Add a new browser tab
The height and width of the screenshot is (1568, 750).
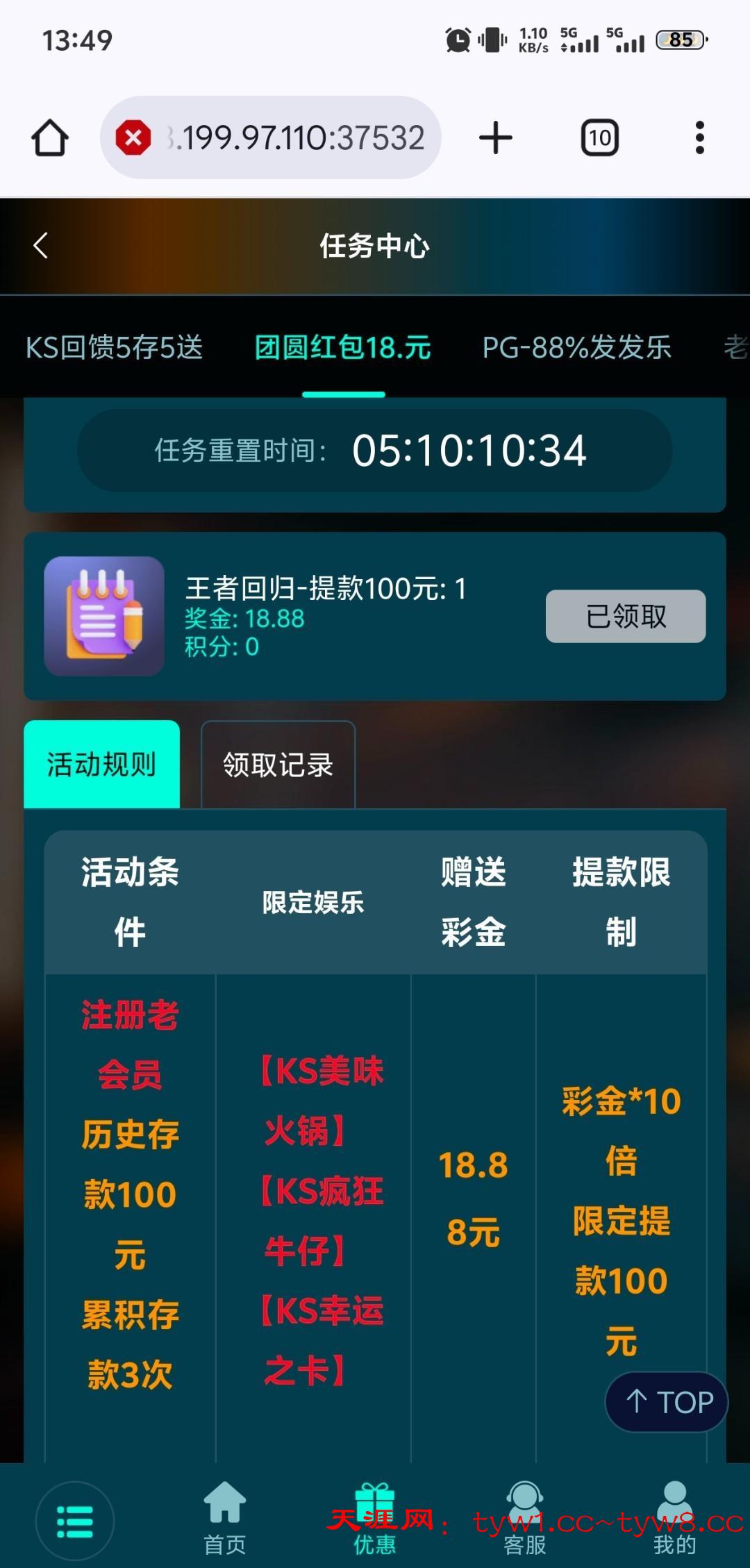pyautogui.click(x=495, y=137)
